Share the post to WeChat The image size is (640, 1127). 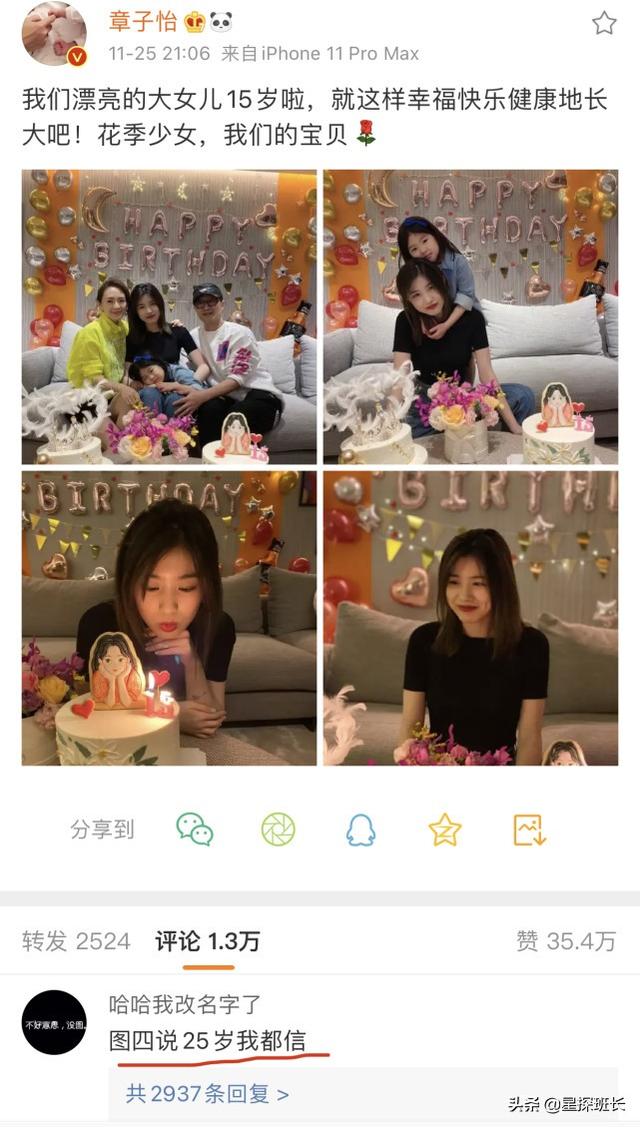click(195, 829)
